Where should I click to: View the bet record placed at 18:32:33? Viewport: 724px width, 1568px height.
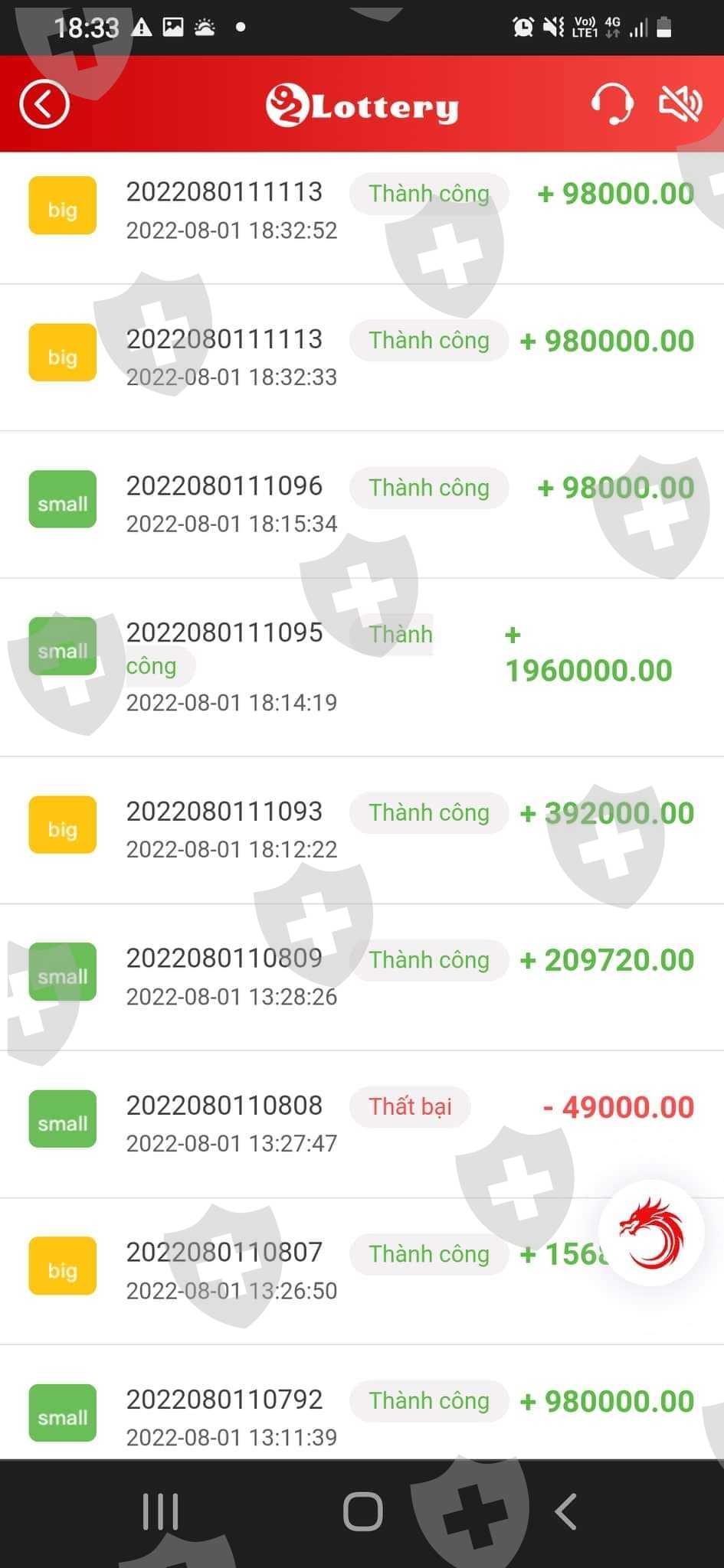pos(362,358)
